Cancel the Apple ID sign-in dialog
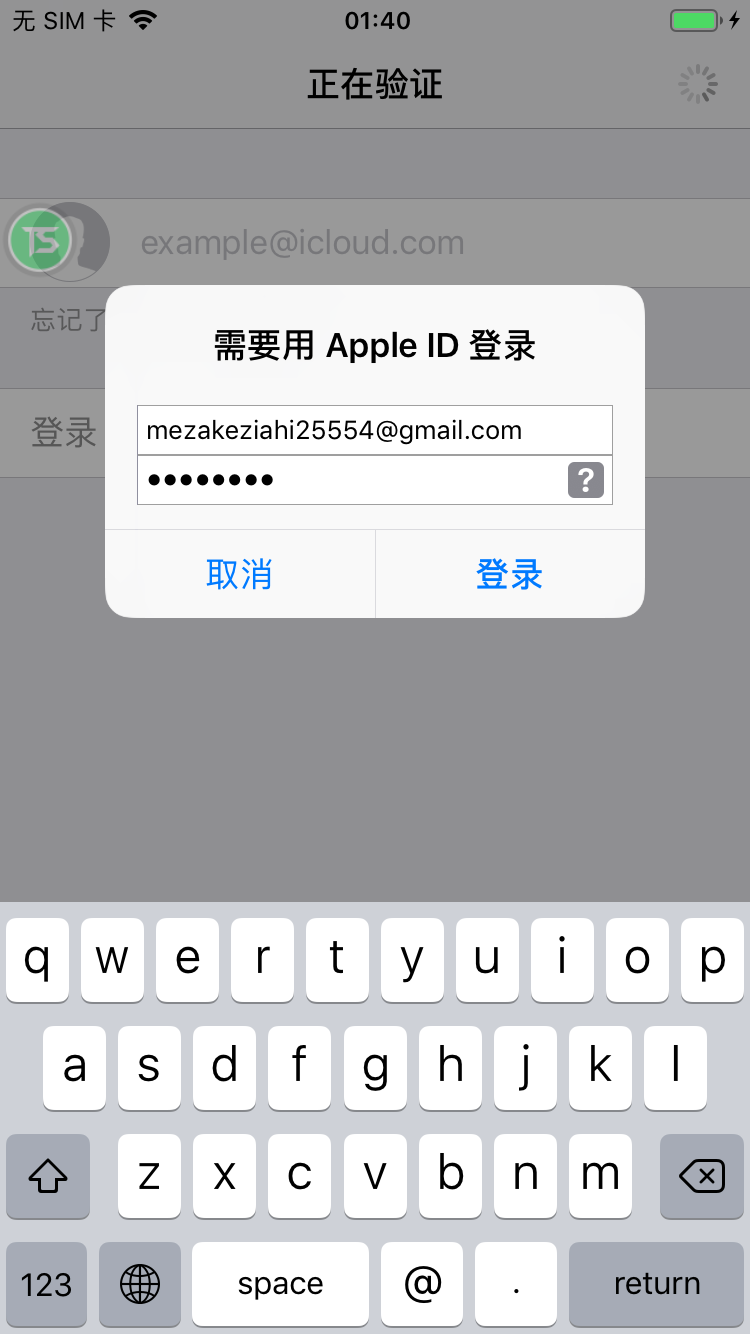 point(240,574)
